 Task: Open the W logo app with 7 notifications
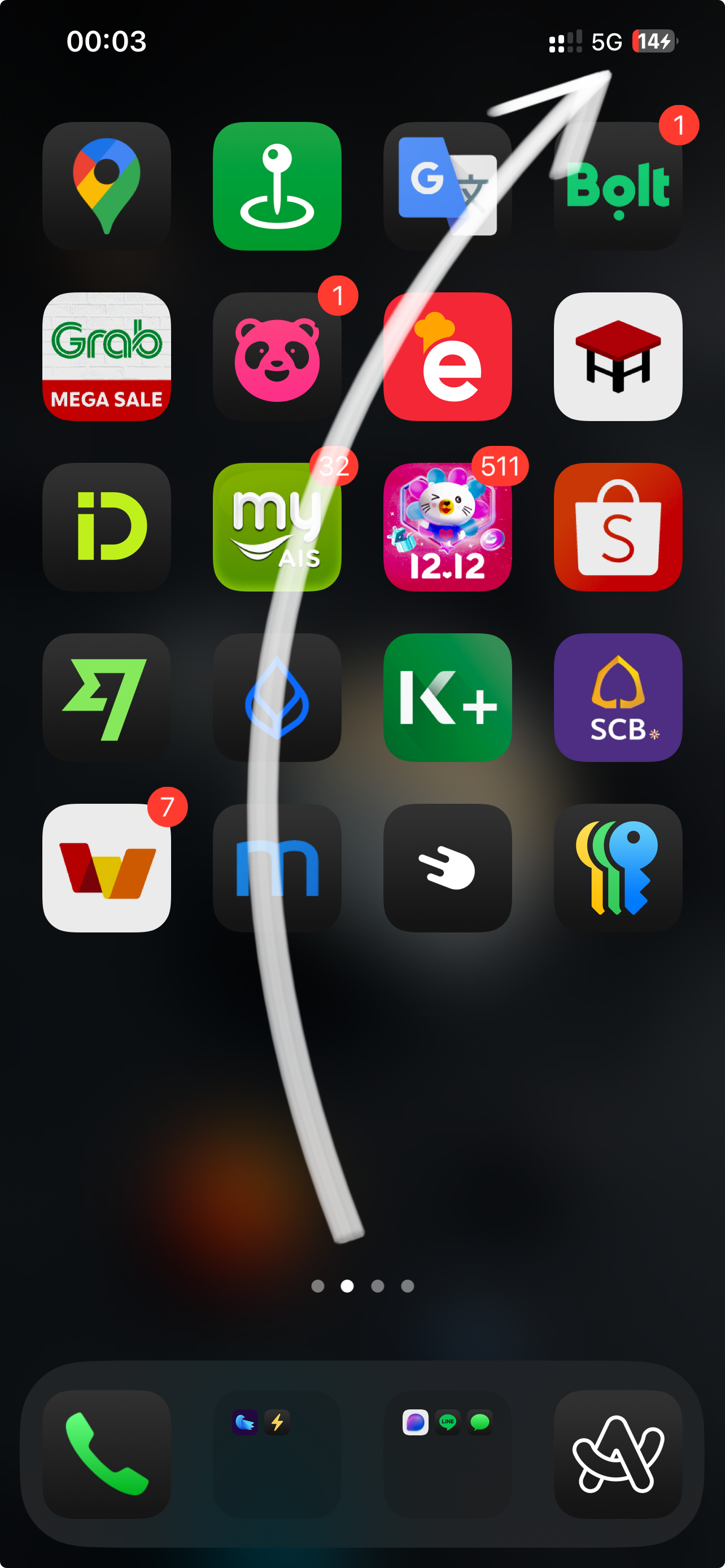point(107,868)
